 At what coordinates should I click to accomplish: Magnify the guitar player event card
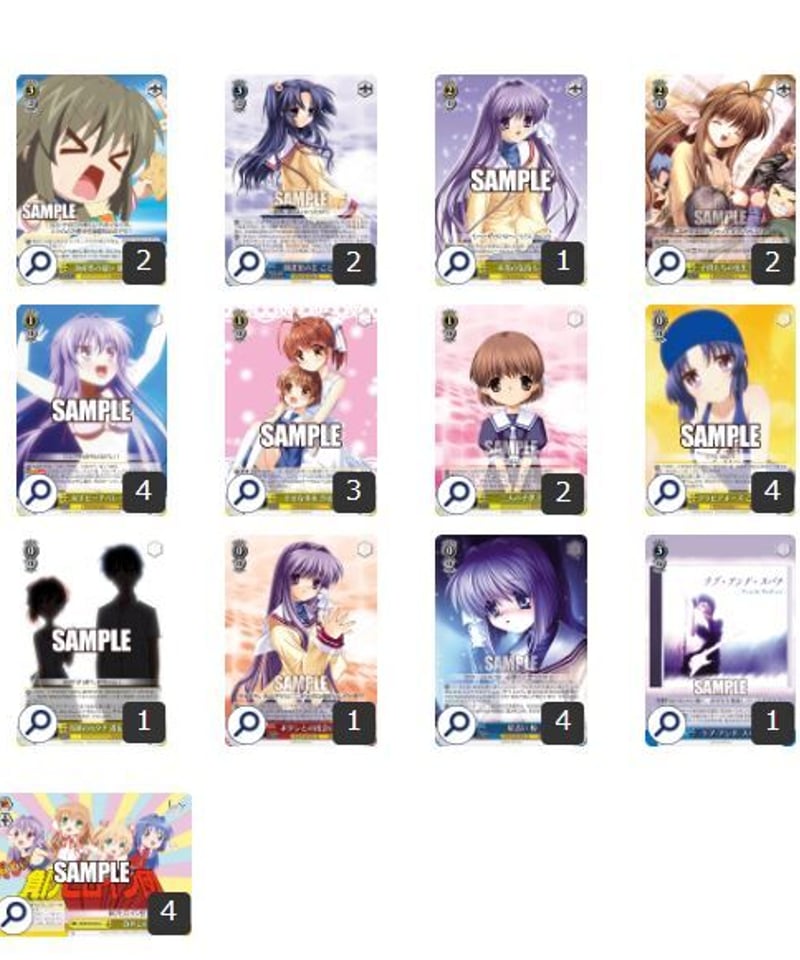click(666, 723)
